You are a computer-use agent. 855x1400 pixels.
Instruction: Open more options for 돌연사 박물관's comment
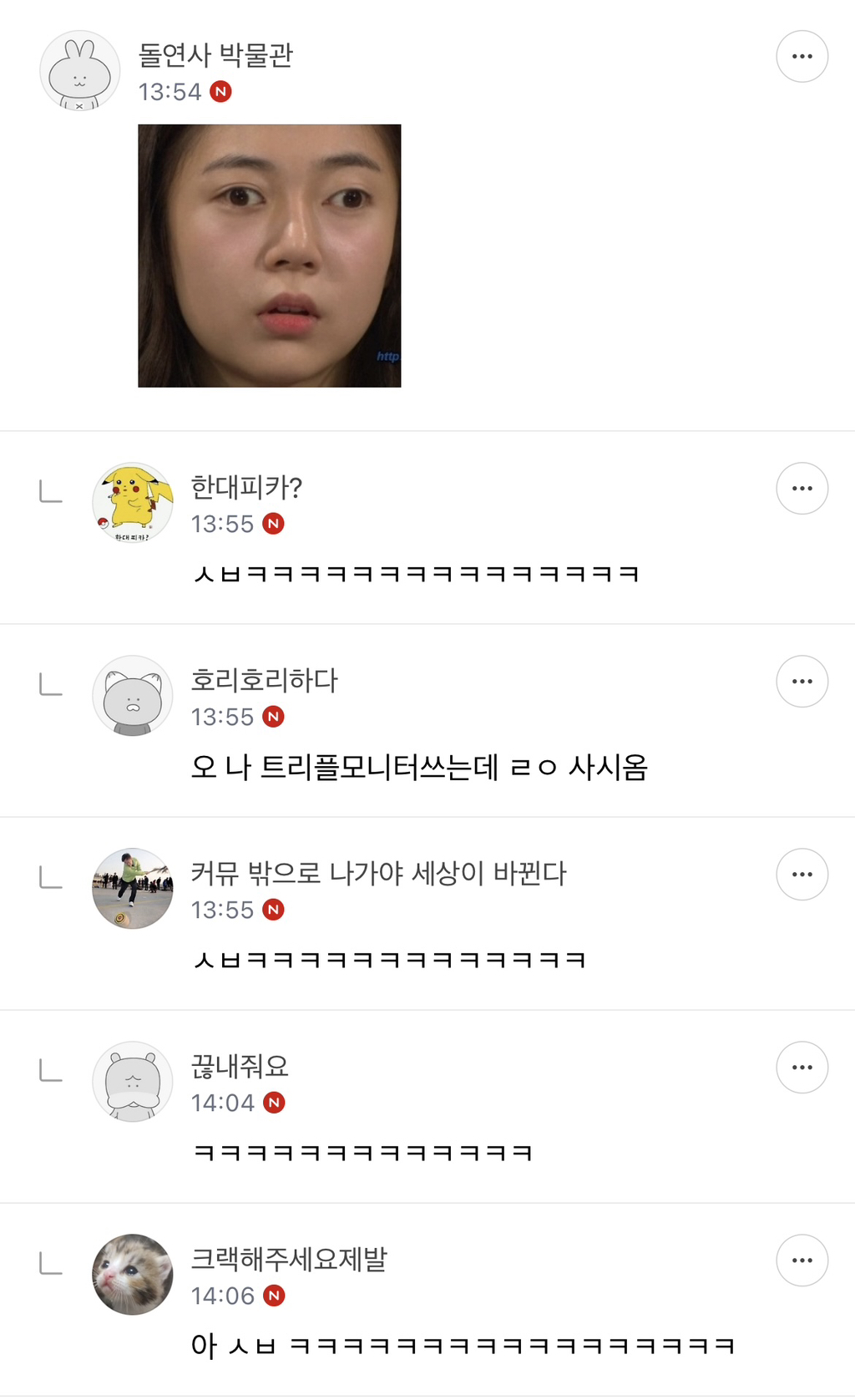click(802, 57)
